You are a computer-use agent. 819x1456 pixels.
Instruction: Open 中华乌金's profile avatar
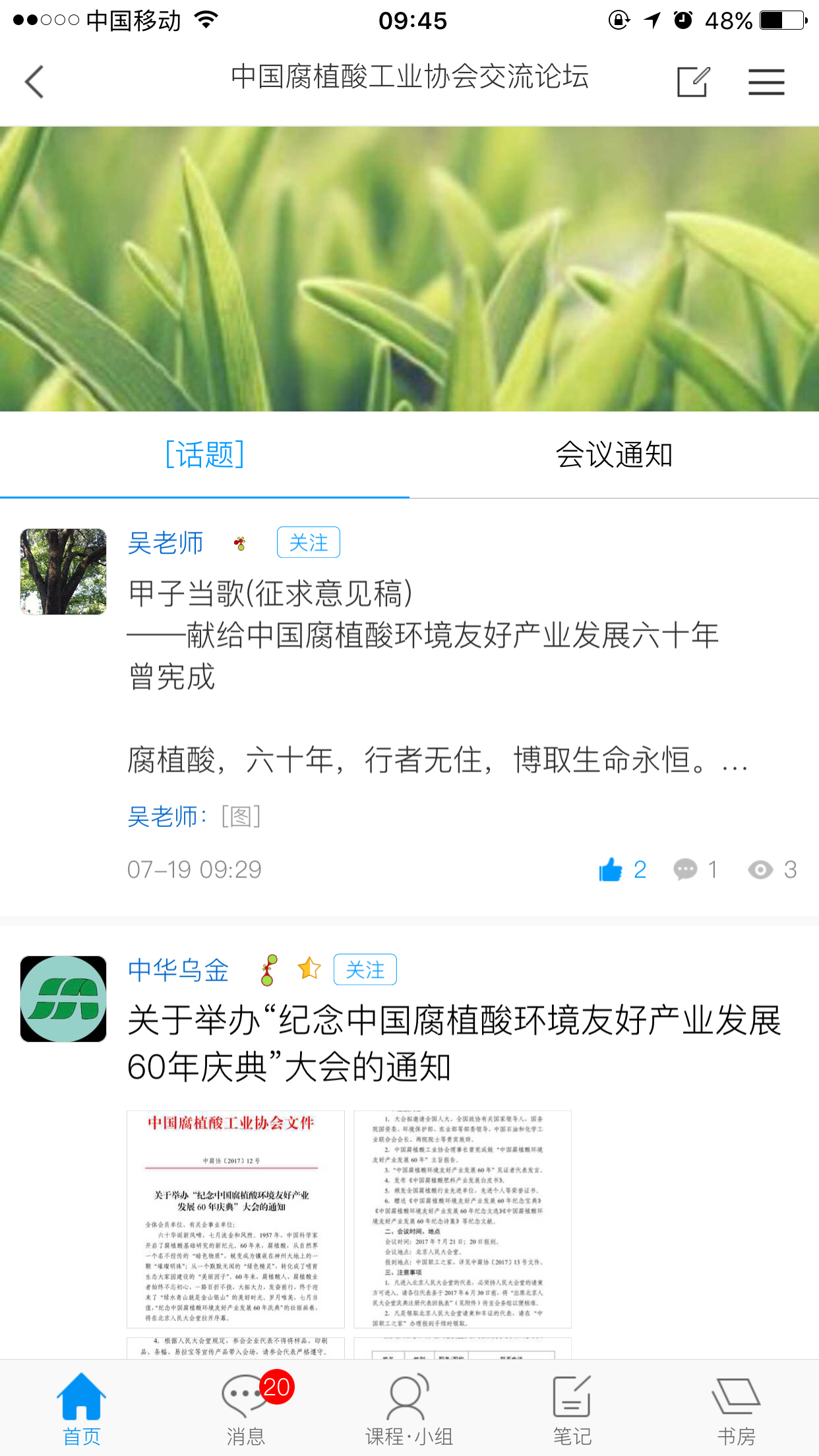63,999
